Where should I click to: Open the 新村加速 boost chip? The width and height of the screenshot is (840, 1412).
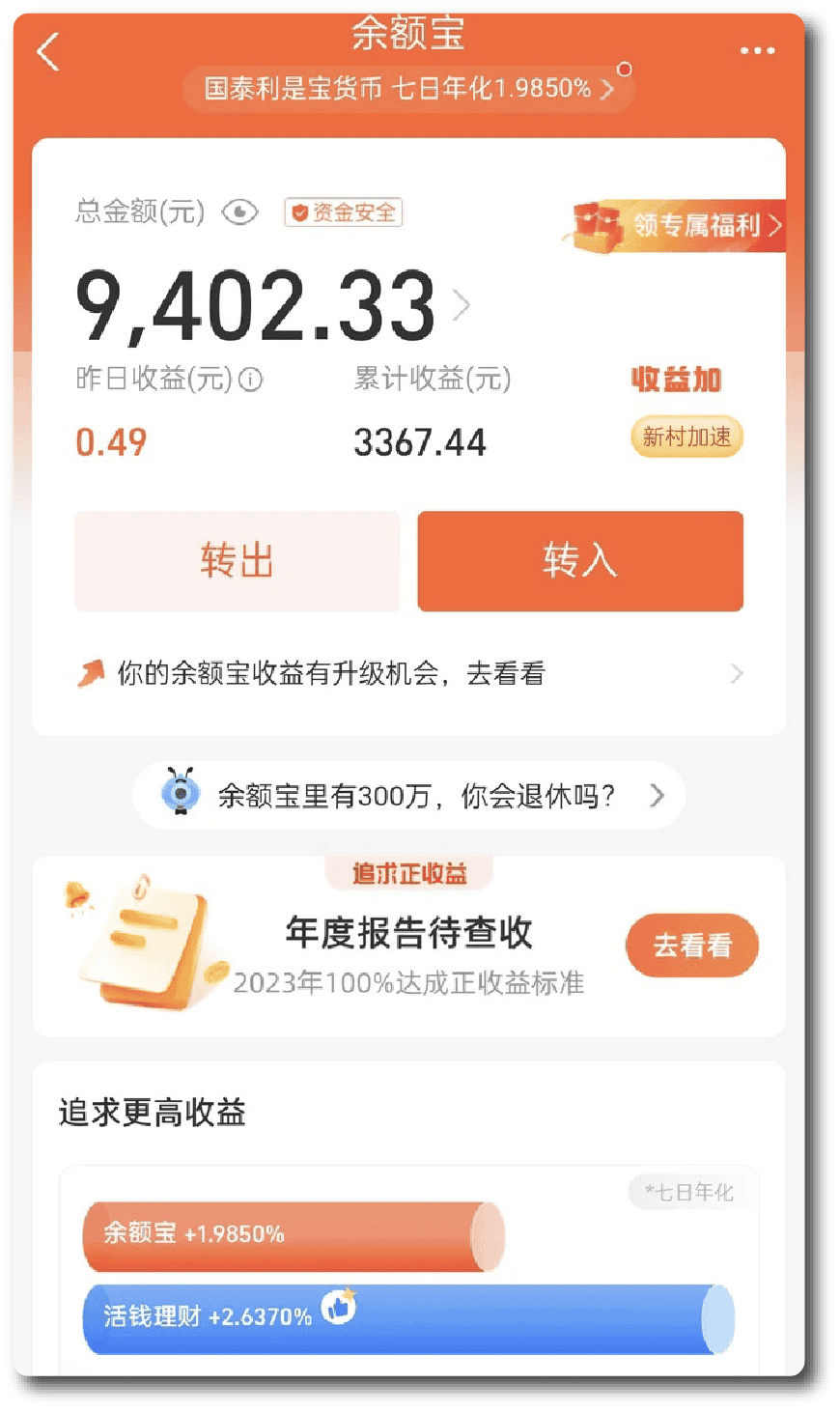click(686, 437)
